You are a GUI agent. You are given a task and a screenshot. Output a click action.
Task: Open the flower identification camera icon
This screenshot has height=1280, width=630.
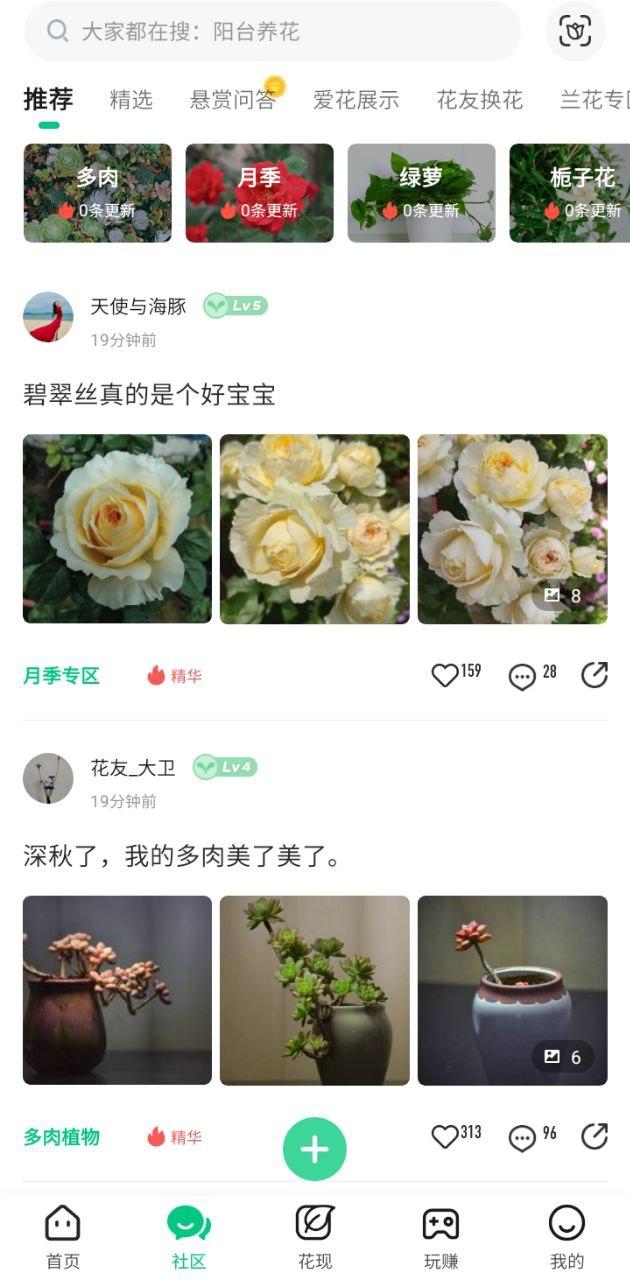pyautogui.click(x=575, y=31)
